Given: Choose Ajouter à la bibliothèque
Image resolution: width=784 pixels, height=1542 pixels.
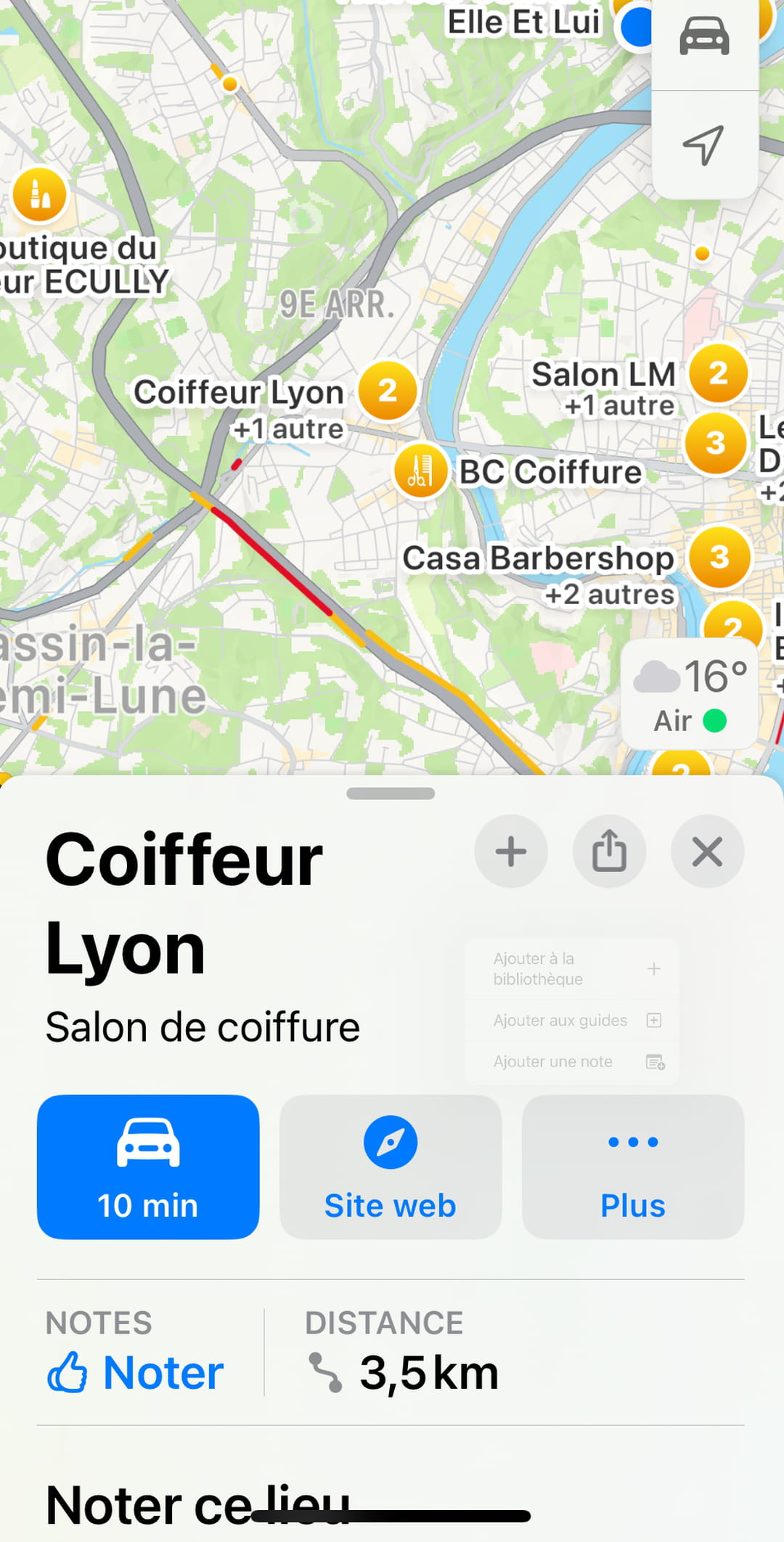Looking at the screenshot, I should (572, 968).
